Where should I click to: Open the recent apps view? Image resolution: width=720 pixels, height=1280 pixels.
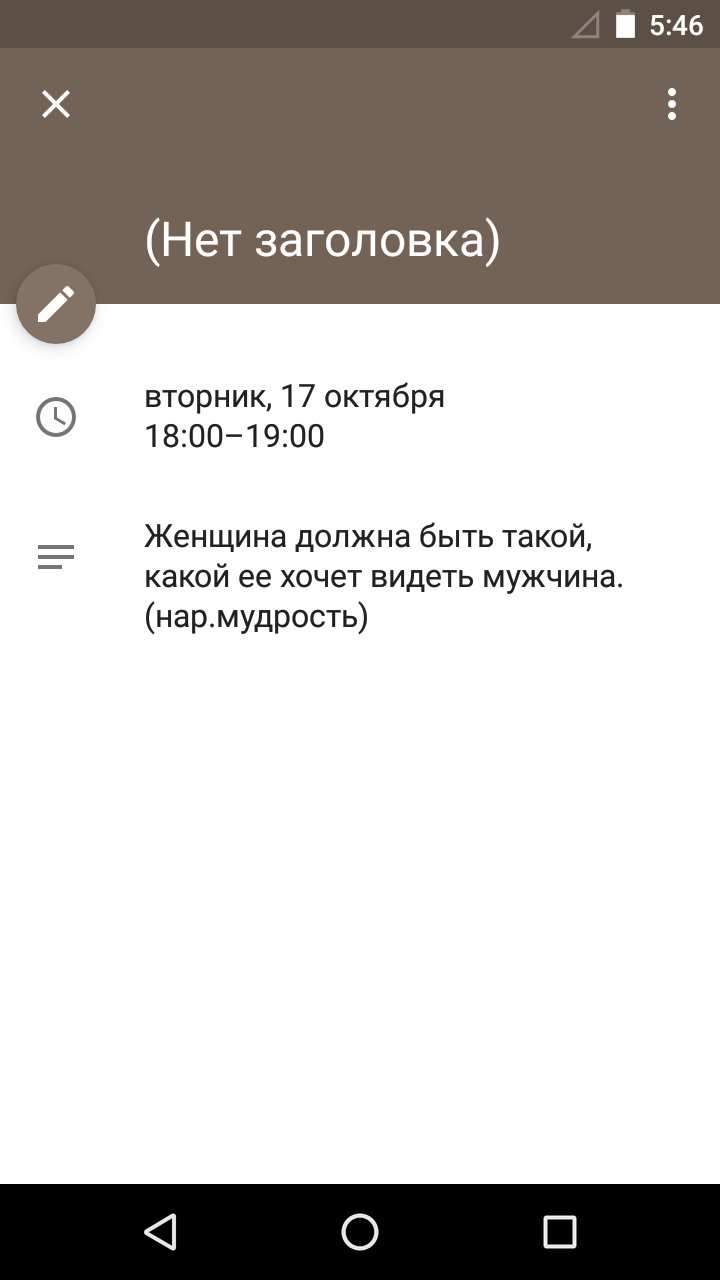(560, 1232)
